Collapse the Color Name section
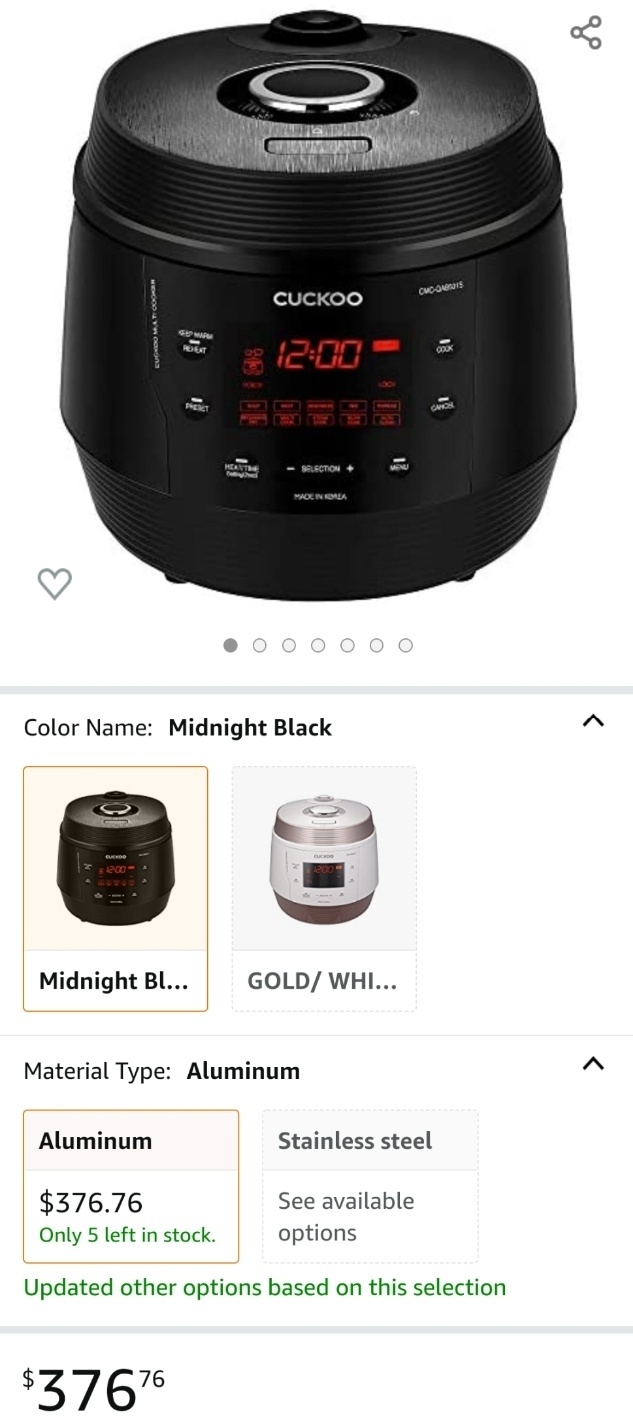Screen dimensions: 633x1424 tap(593, 721)
